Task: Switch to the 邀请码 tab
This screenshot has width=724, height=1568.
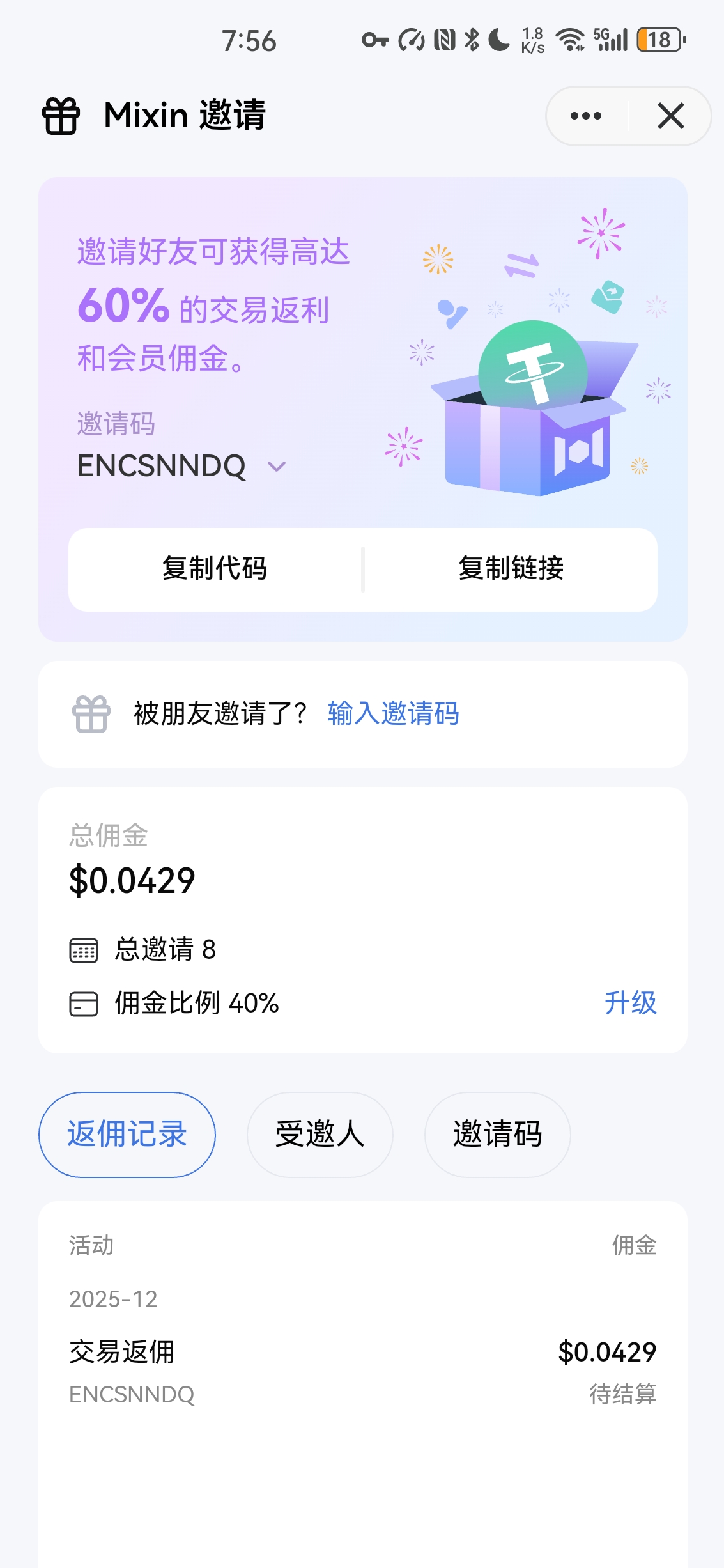Action: (497, 1135)
